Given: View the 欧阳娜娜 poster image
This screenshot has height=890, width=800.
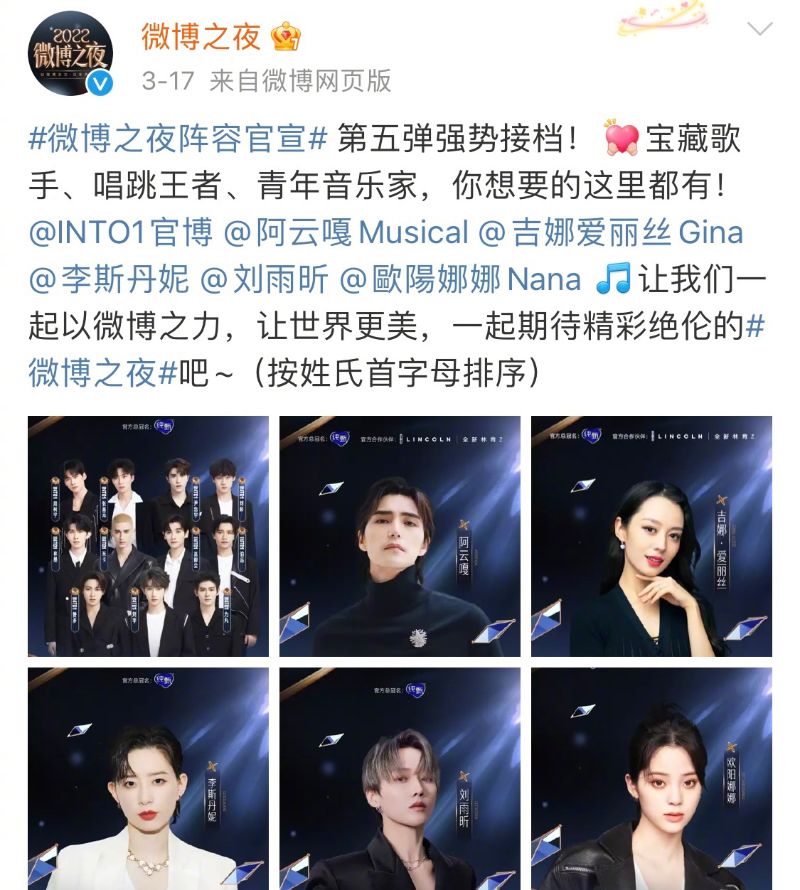Looking at the screenshot, I should coord(651,780).
